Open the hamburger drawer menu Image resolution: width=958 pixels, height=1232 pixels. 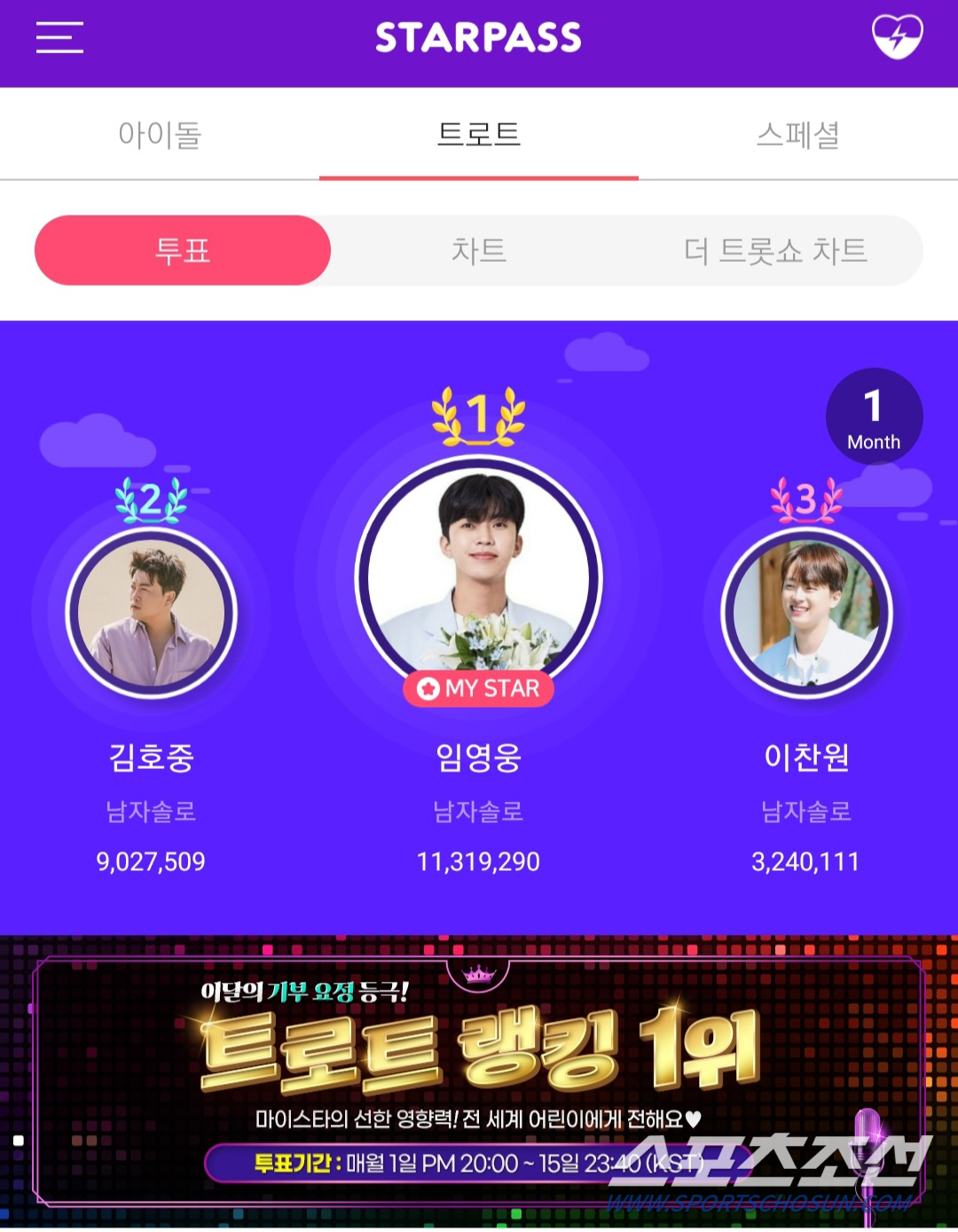(x=59, y=38)
